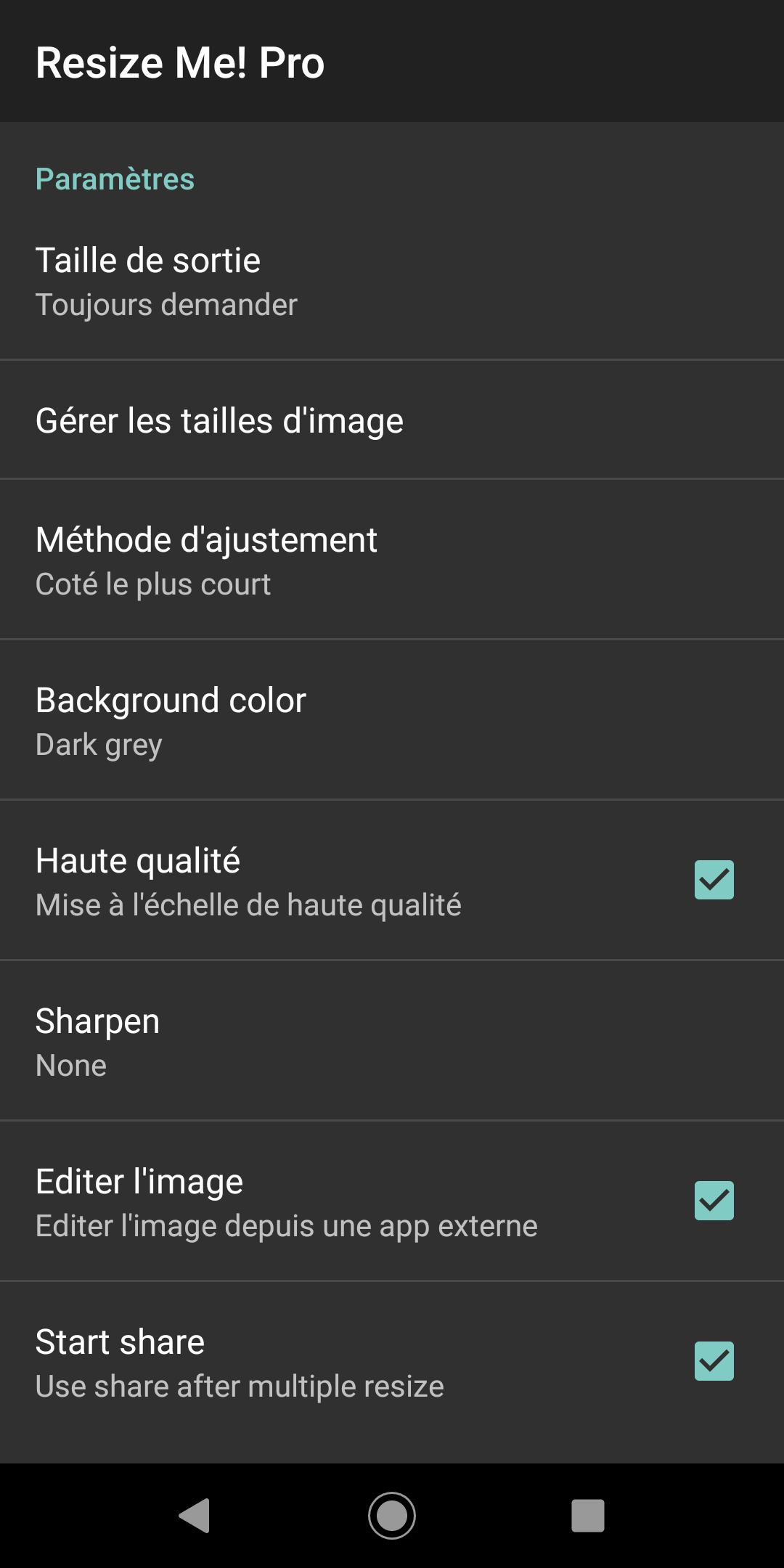The width and height of the screenshot is (784, 1568).
Task: Open the Sharpen setting
Action: pyautogui.click(x=392, y=1042)
